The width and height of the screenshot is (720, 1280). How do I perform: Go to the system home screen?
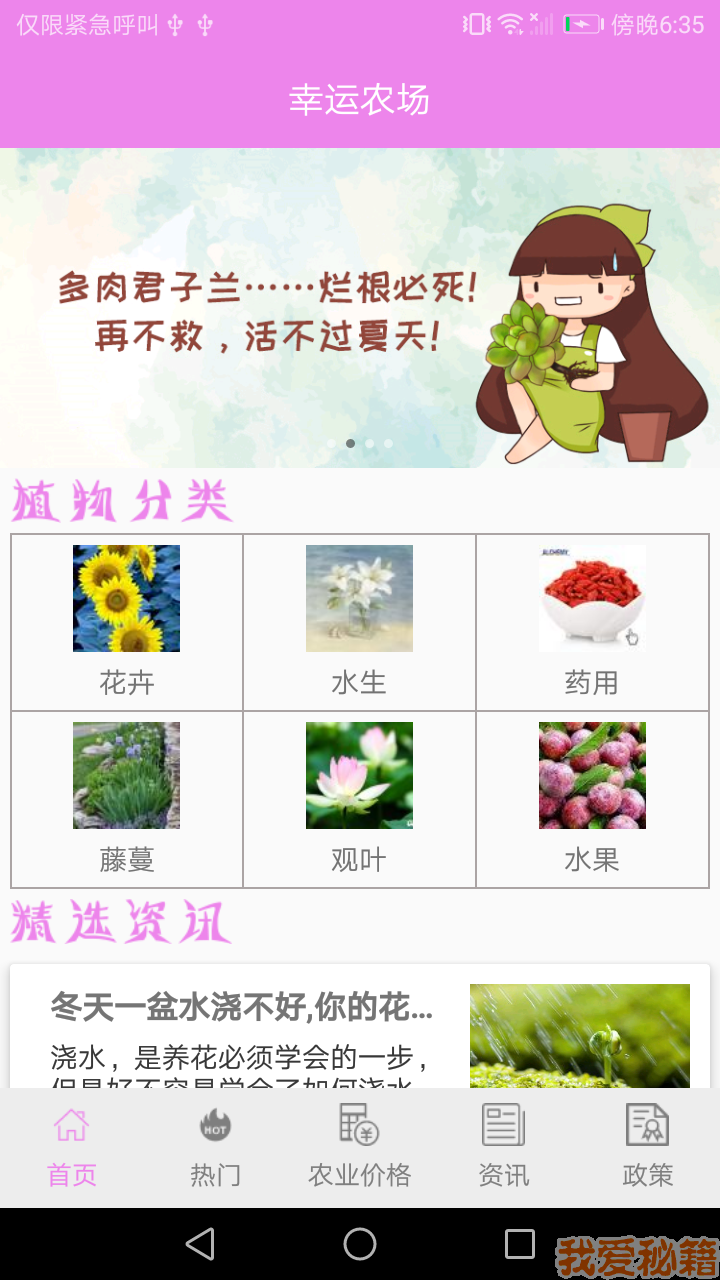[360, 1244]
